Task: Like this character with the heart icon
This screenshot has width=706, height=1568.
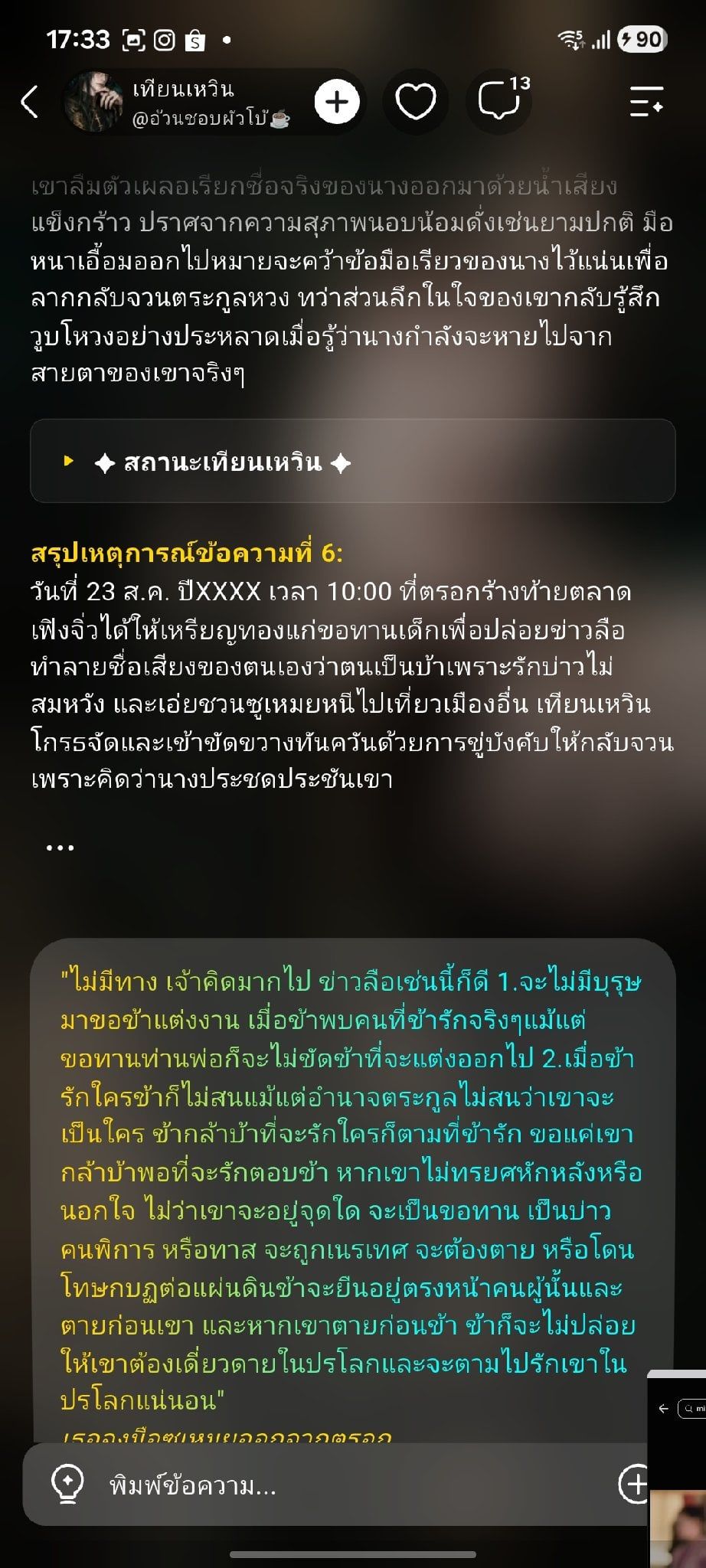Action: [415, 102]
